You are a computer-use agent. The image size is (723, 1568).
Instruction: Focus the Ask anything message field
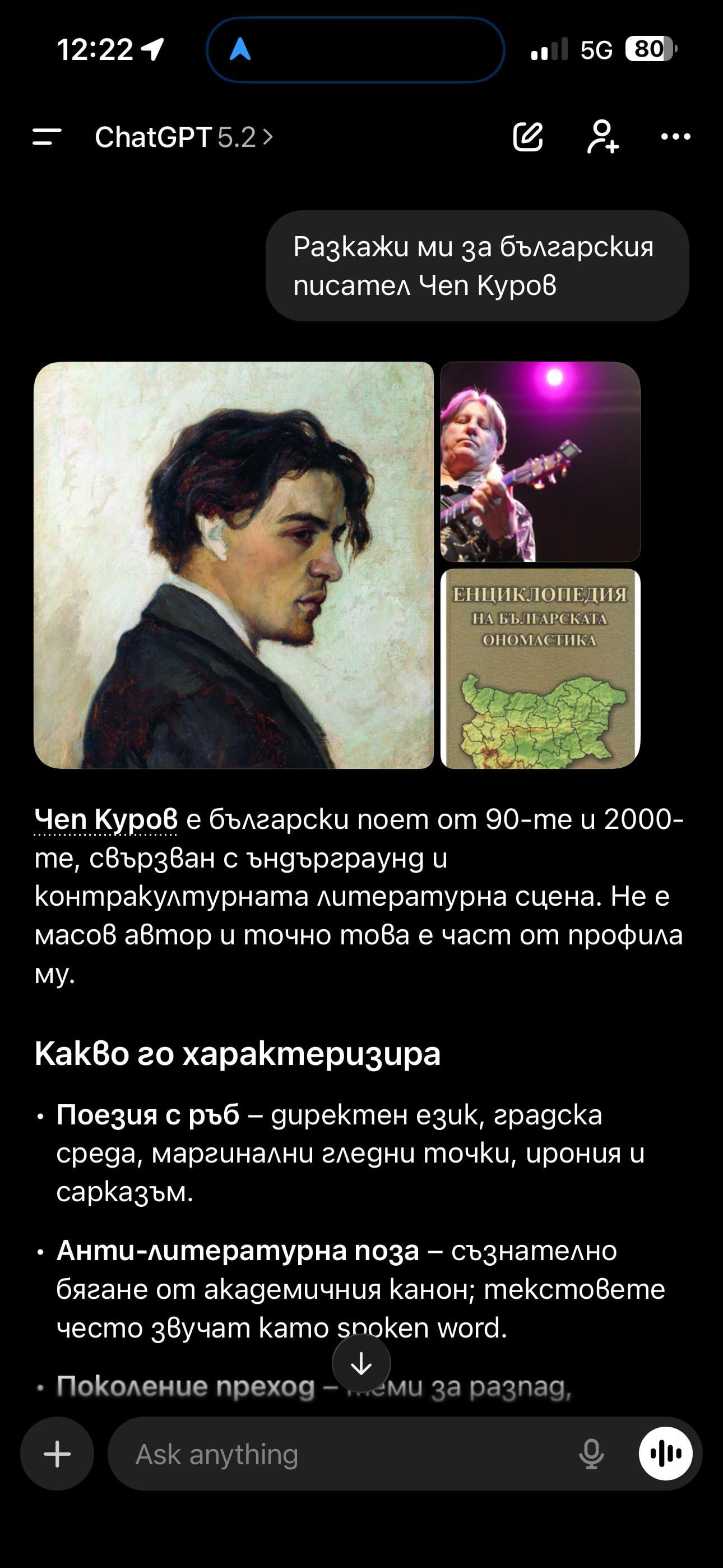341,1454
